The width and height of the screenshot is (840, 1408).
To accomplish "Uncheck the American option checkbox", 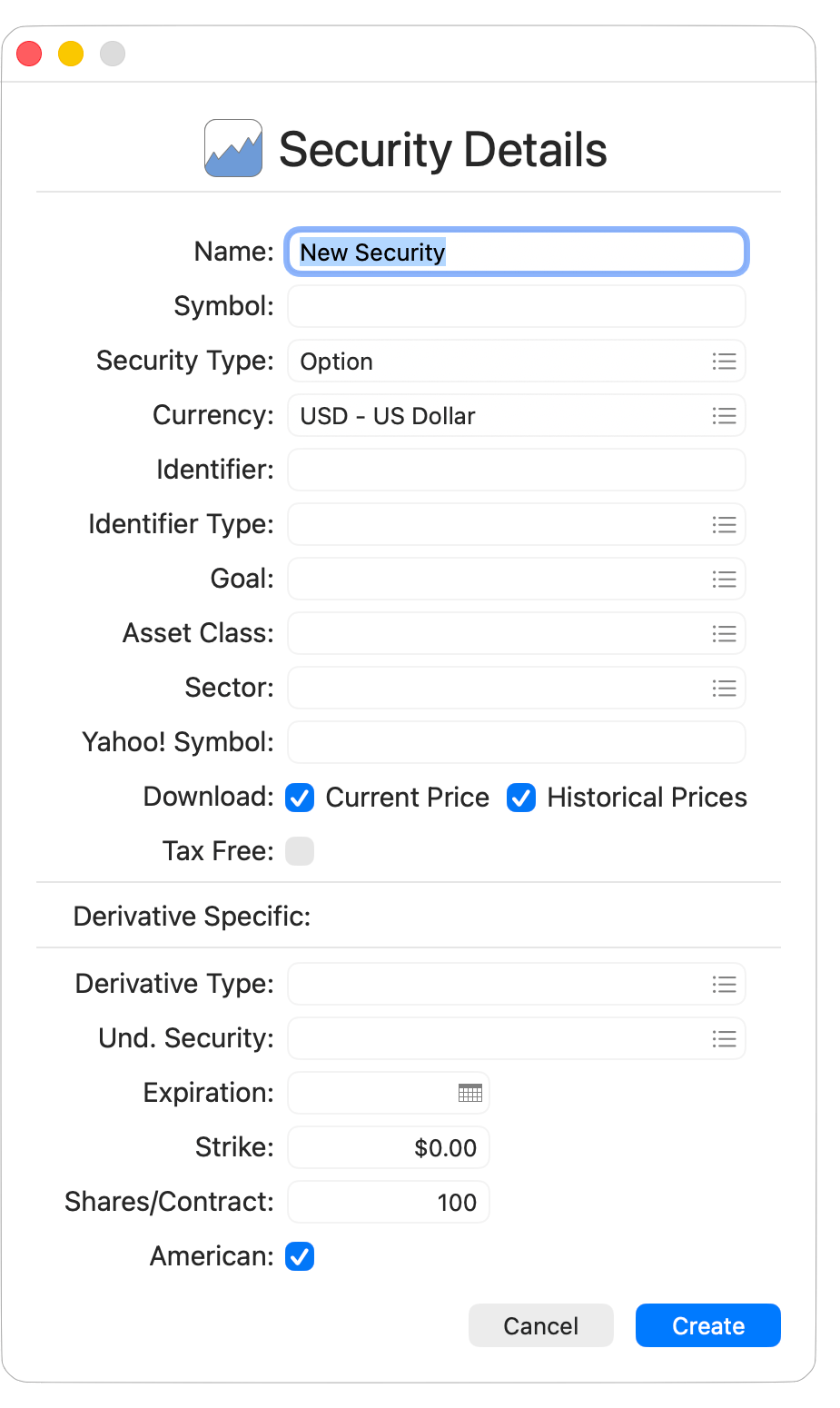I will click(x=300, y=1256).
